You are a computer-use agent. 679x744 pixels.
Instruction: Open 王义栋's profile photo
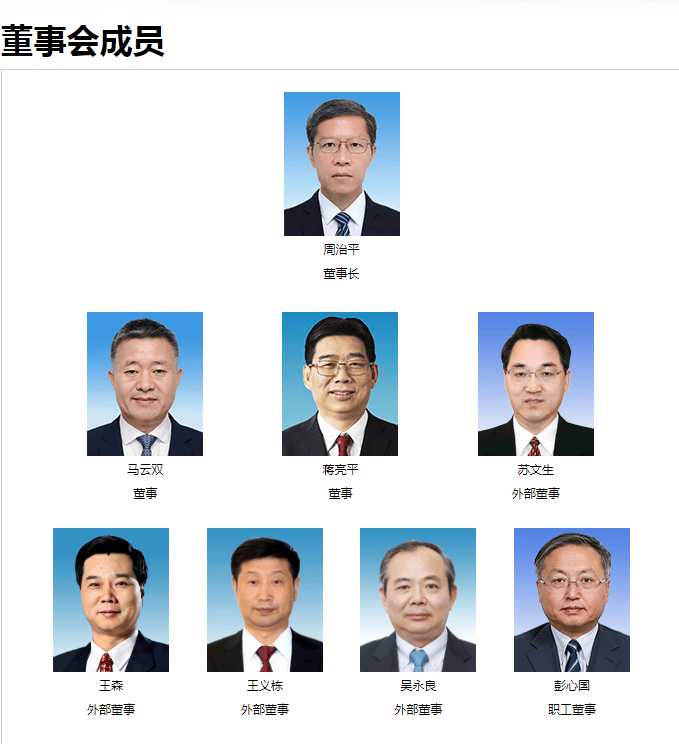264,600
